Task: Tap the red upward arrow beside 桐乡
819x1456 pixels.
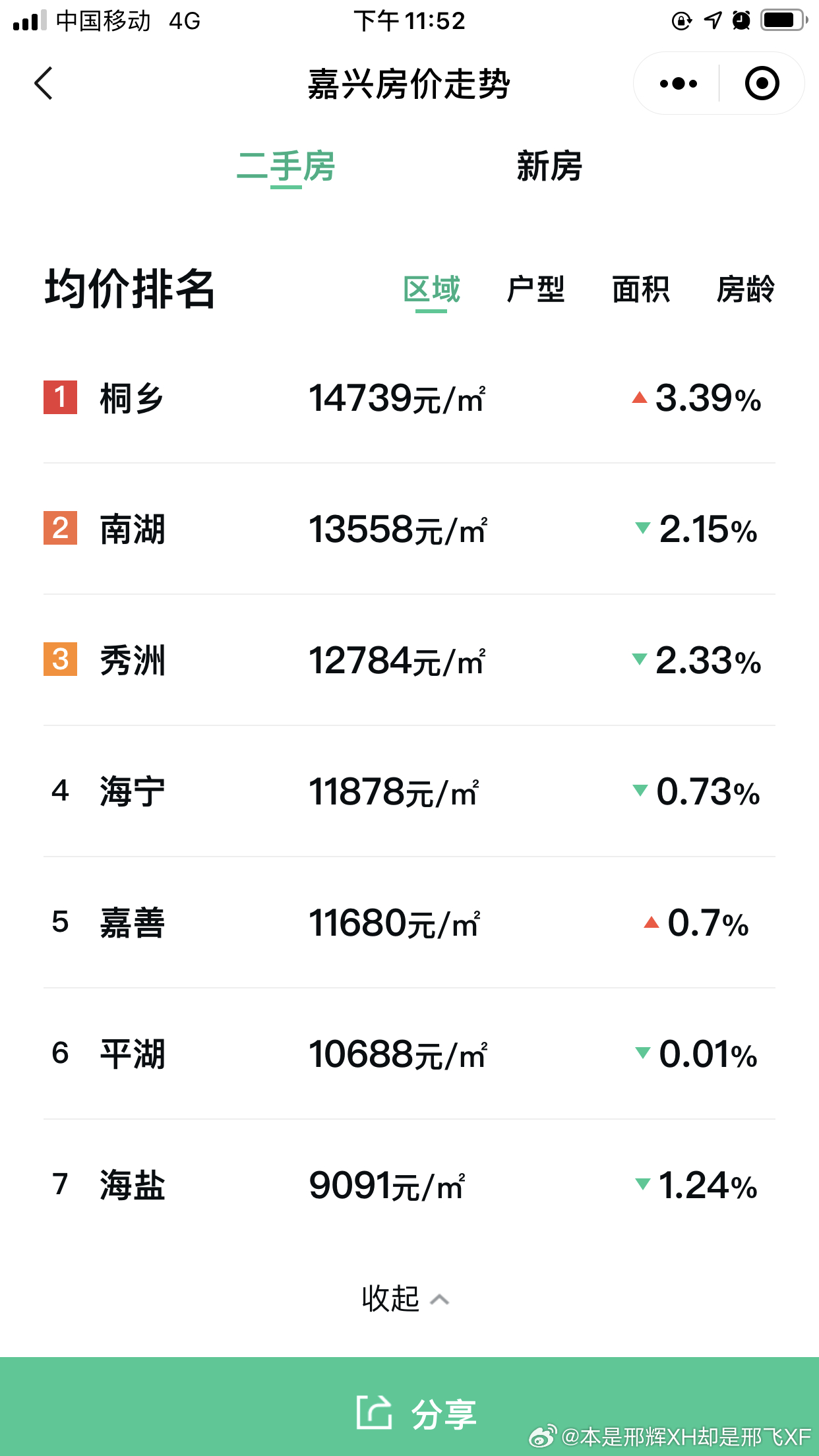Action: [638, 397]
